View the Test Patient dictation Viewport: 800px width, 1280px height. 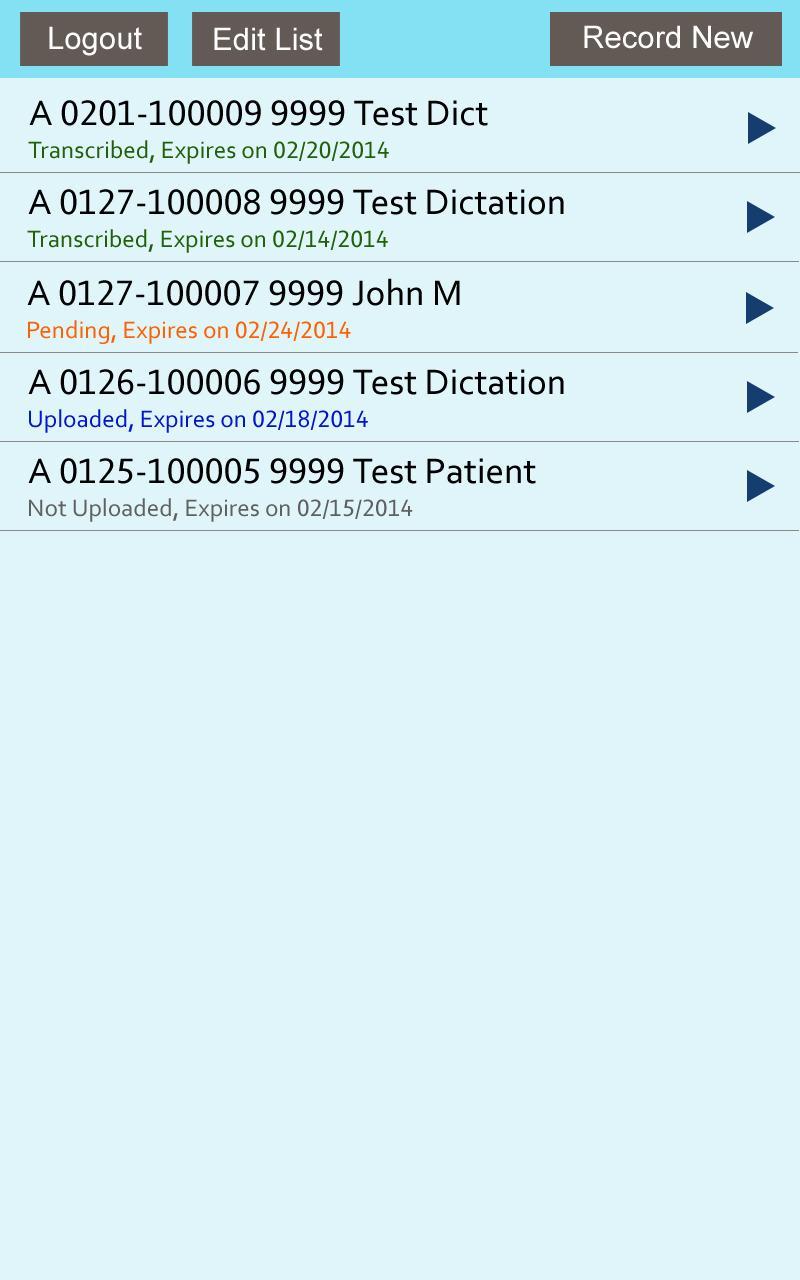pyautogui.click(x=400, y=486)
